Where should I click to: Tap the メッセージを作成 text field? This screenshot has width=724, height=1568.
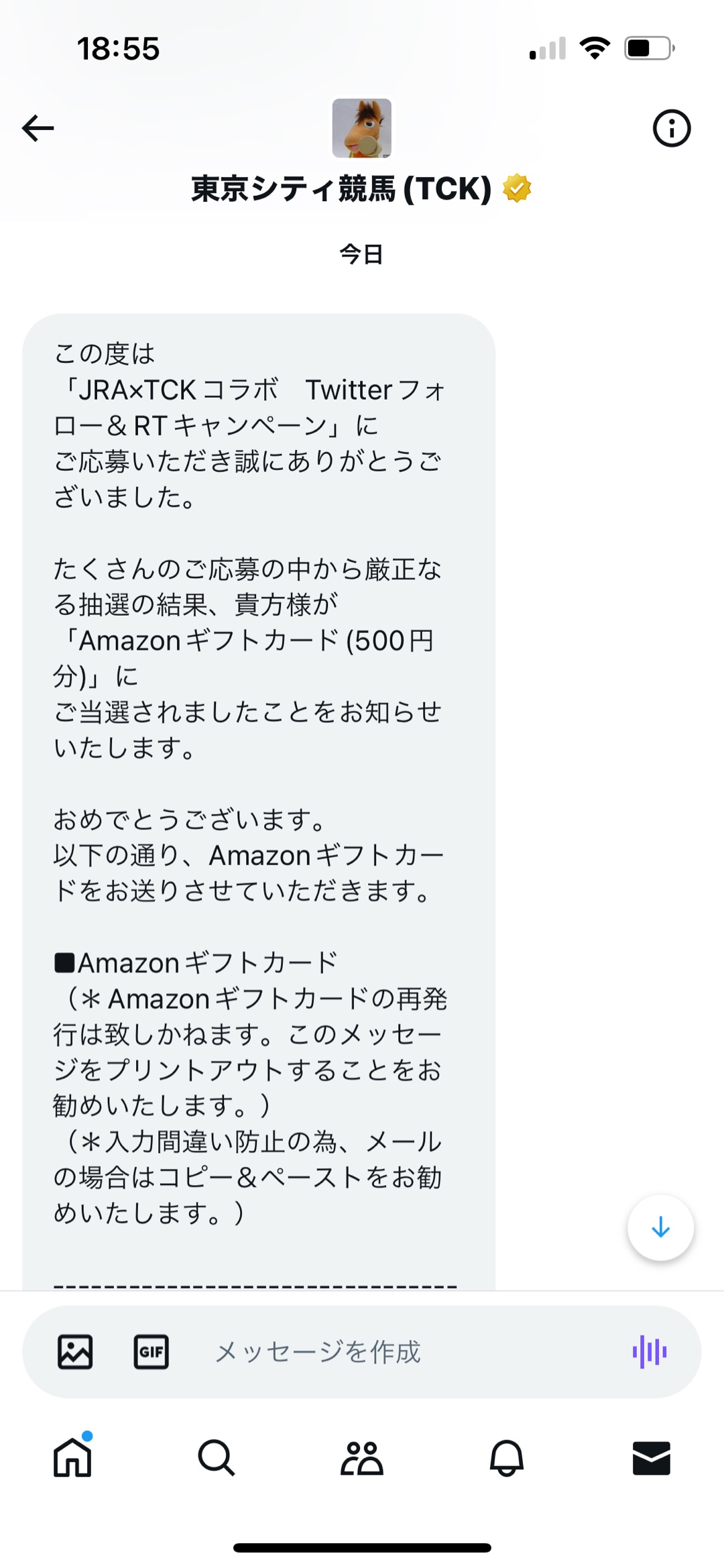click(389, 1351)
